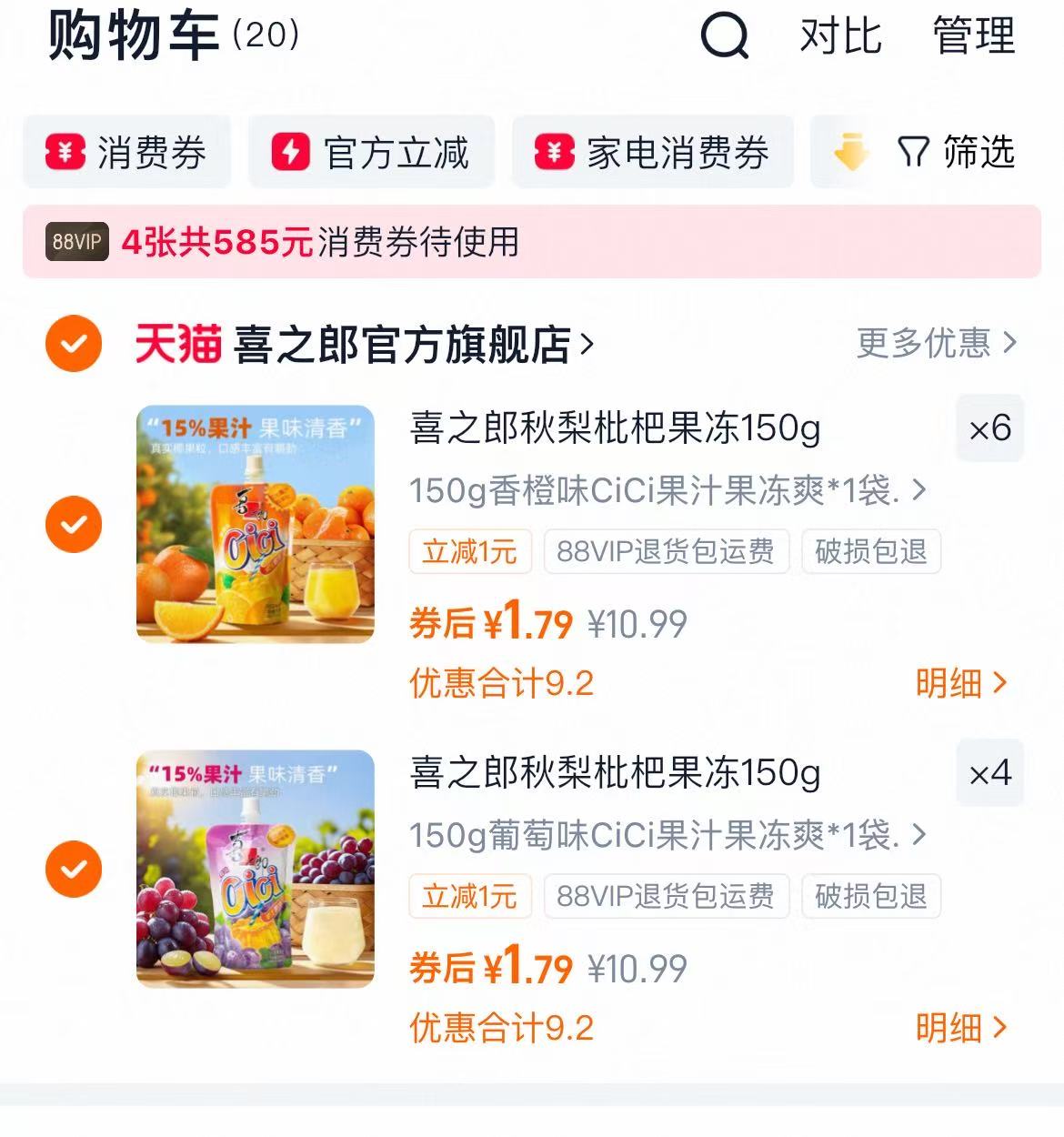Click the 立减1元 promotion tag
This screenshot has width=1064, height=1137.
pos(470,552)
